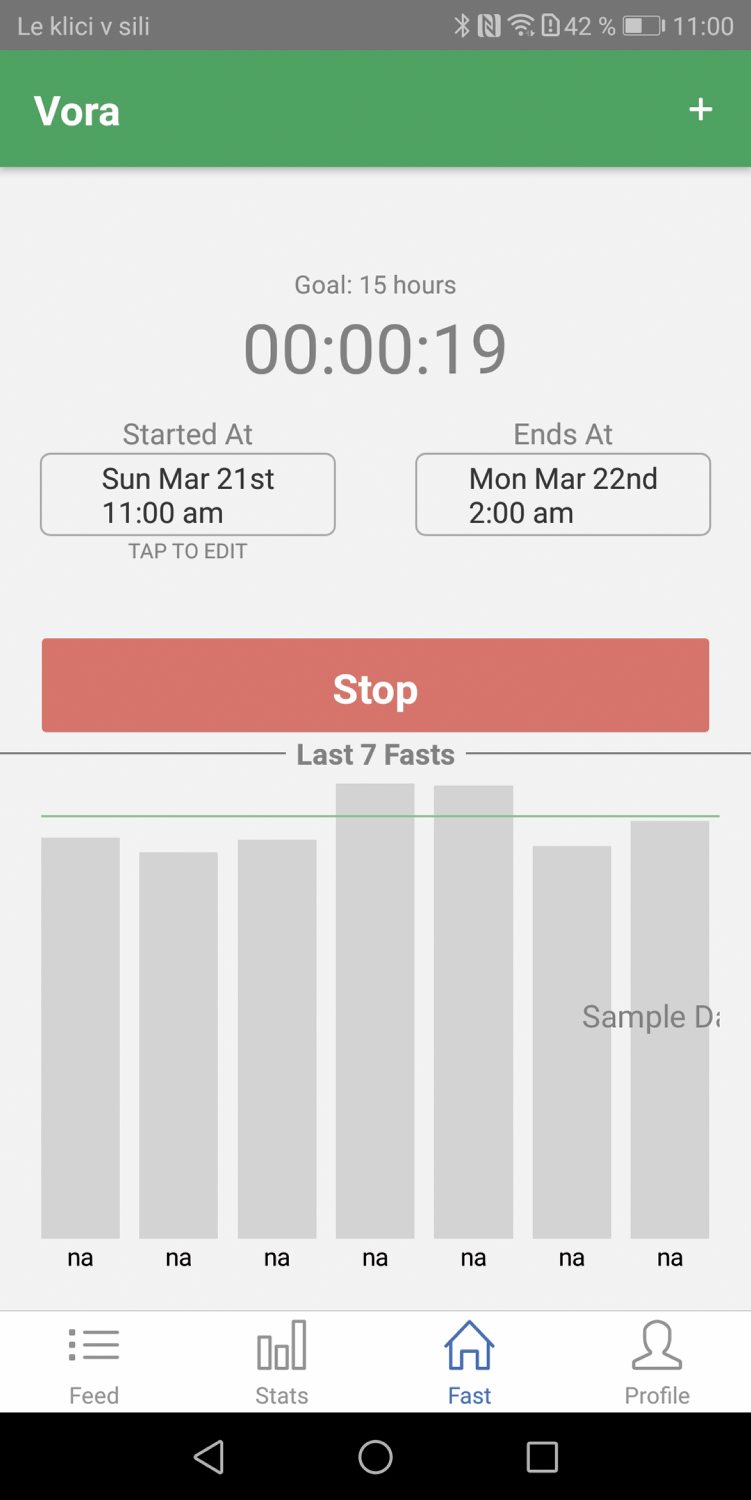The width and height of the screenshot is (751, 1500).
Task: Tap the system back button
Action: tap(209, 1457)
